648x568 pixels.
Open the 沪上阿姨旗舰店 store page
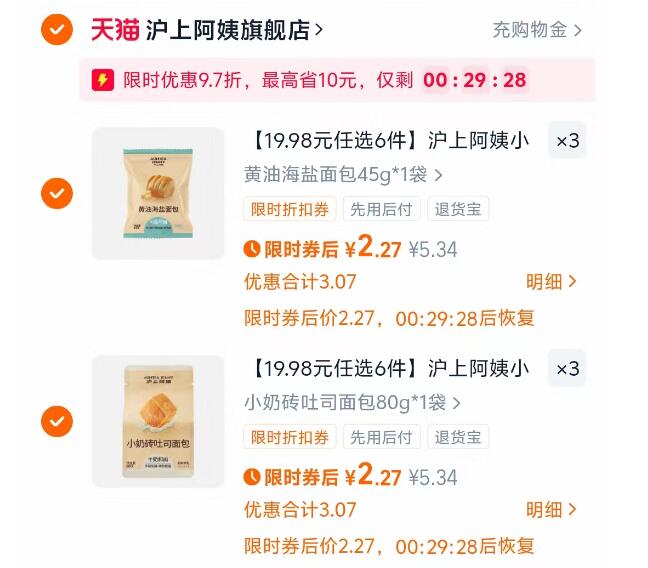235,30
